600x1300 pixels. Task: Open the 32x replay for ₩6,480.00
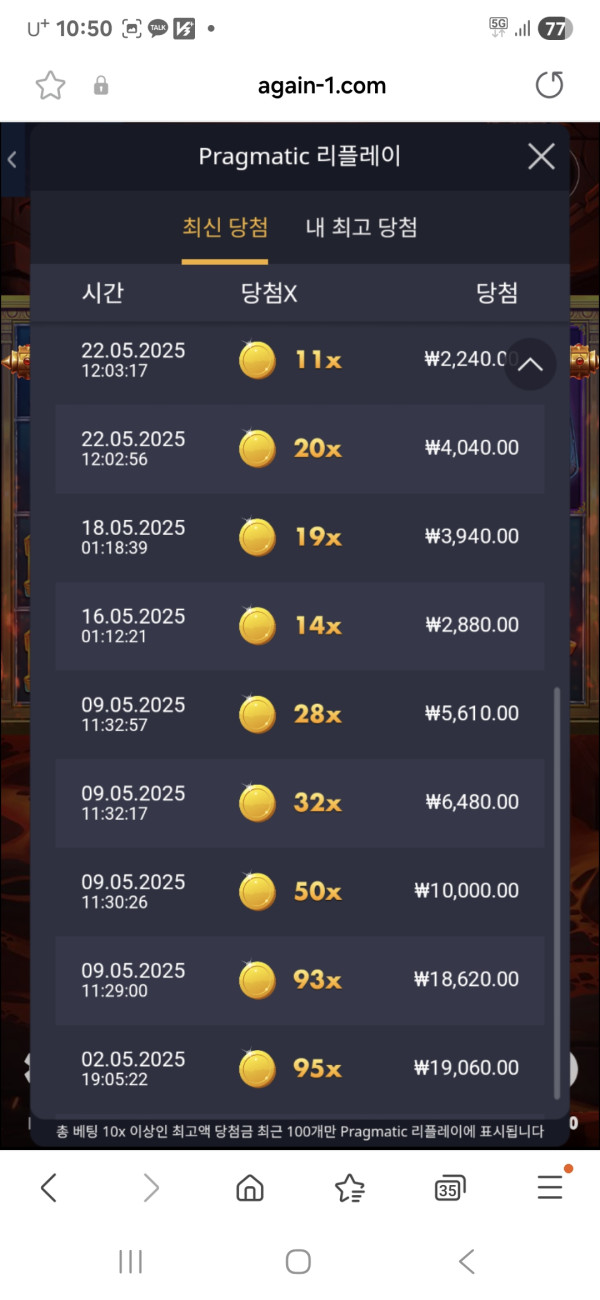click(300, 802)
